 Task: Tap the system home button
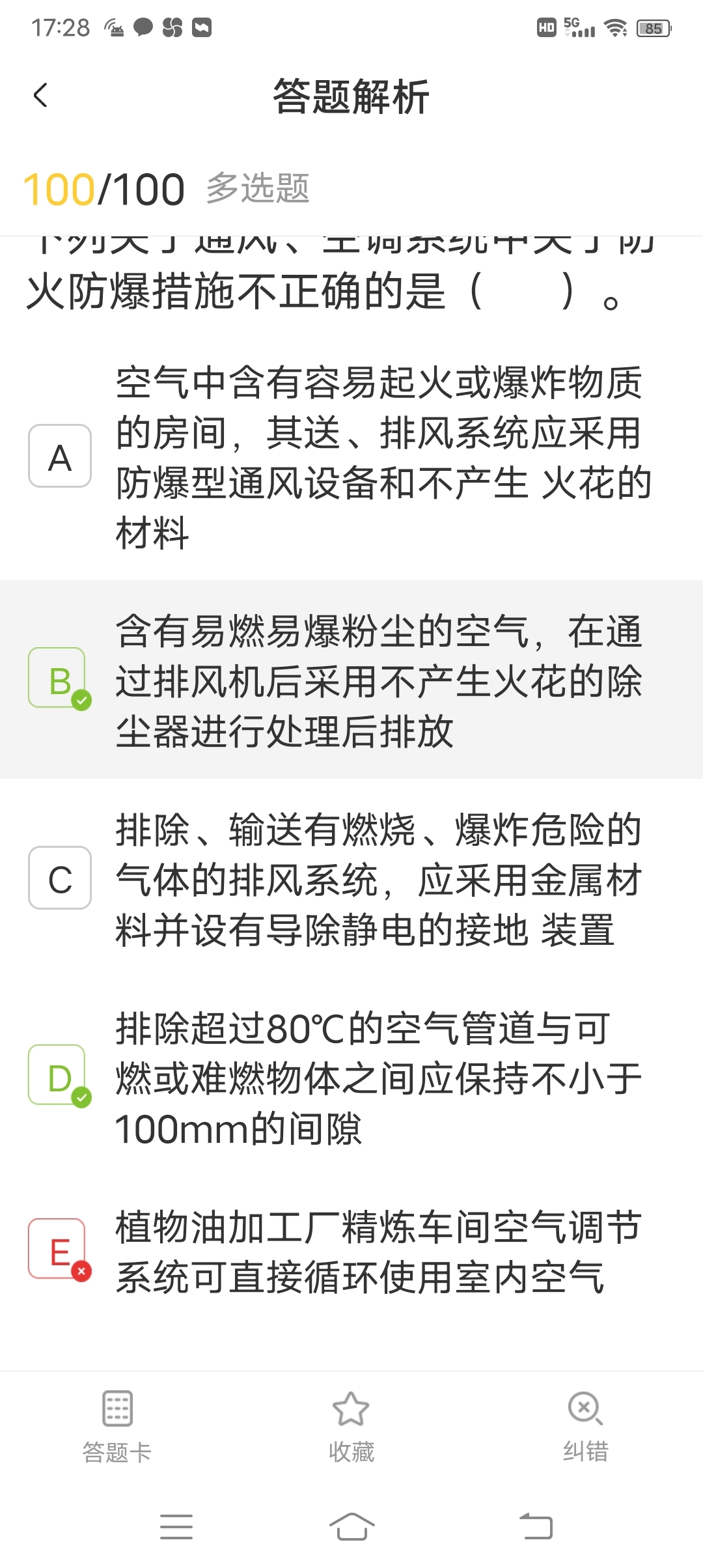(x=351, y=1526)
